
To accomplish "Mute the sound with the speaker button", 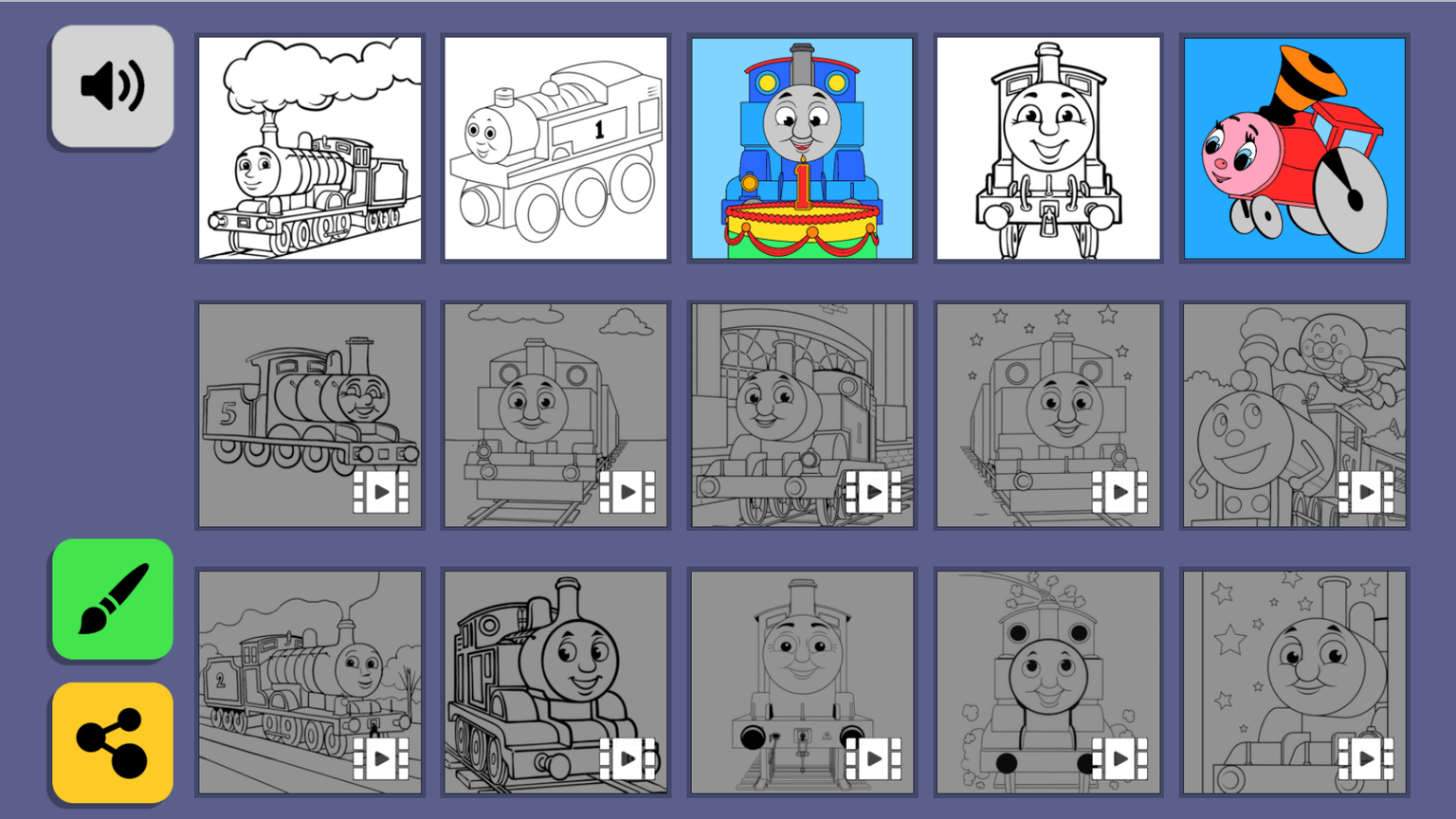I will pos(112,86).
